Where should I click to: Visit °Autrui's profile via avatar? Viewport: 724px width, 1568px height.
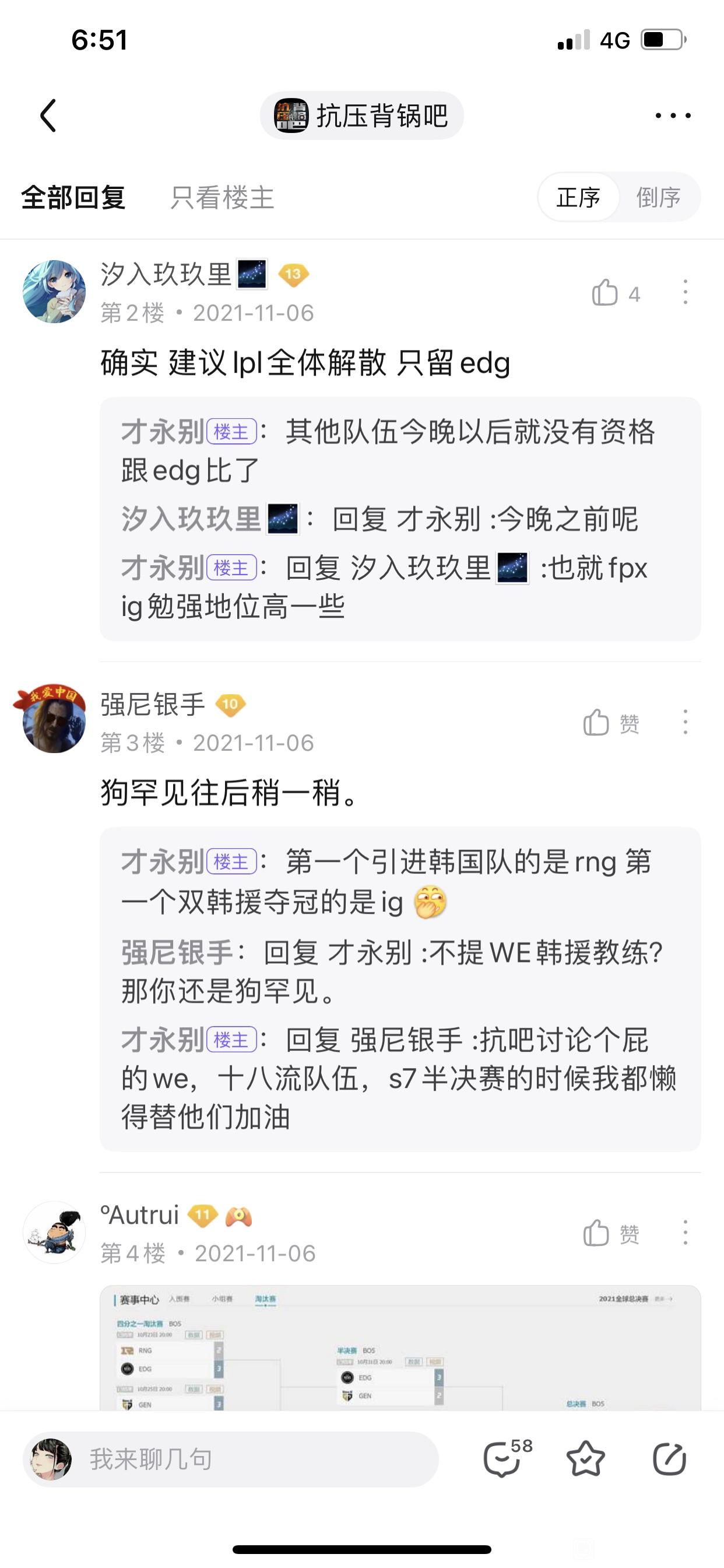point(54,1232)
